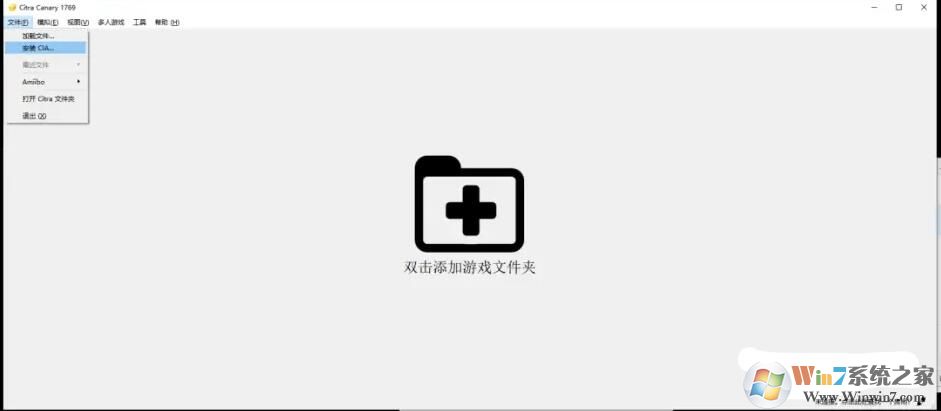Collapse the 文件 menu in the menu bar
The image size is (941, 411).
(17, 22)
